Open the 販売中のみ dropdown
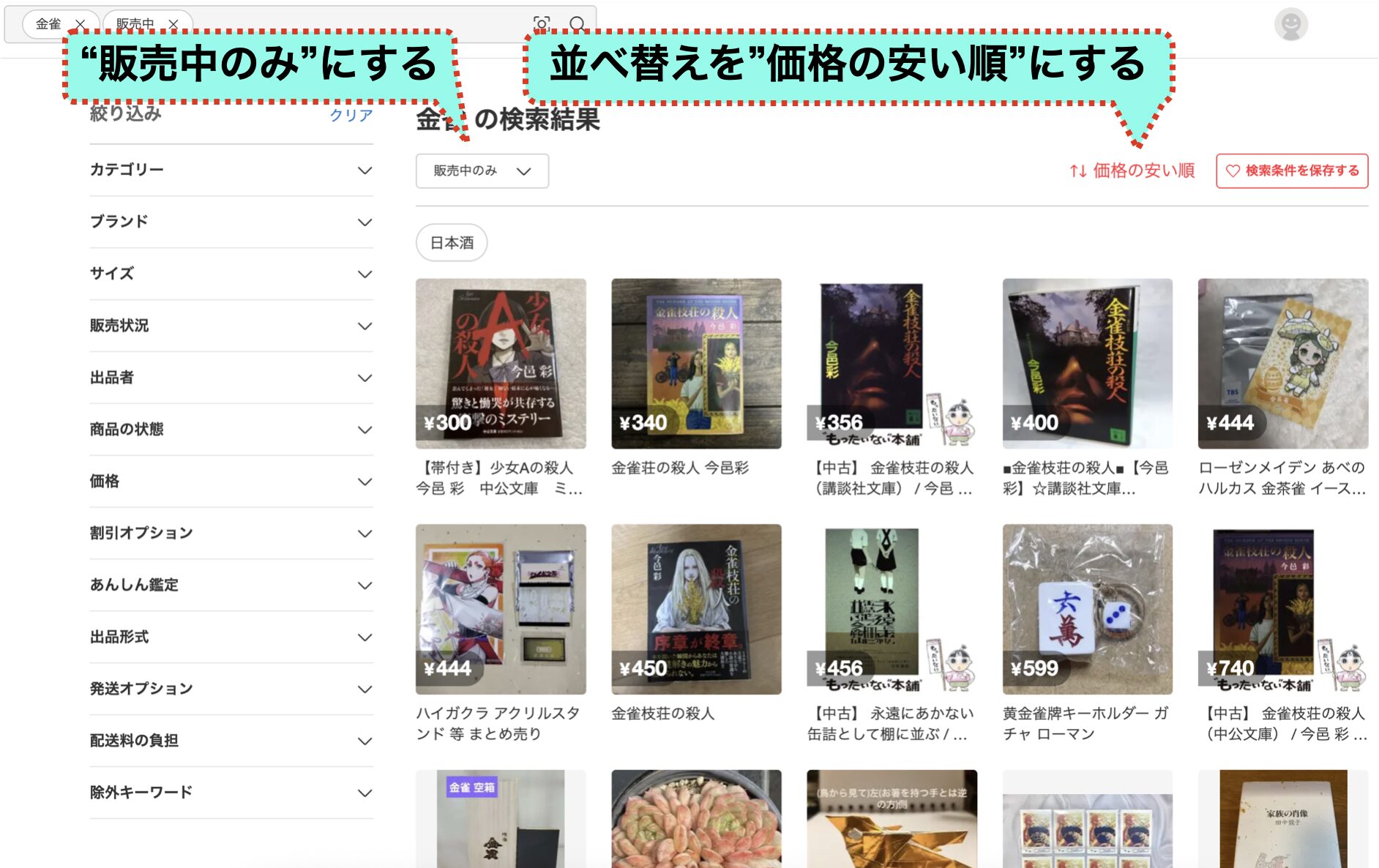Image resolution: width=1379 pixels, height=868 pixels. tap(482, 171)
